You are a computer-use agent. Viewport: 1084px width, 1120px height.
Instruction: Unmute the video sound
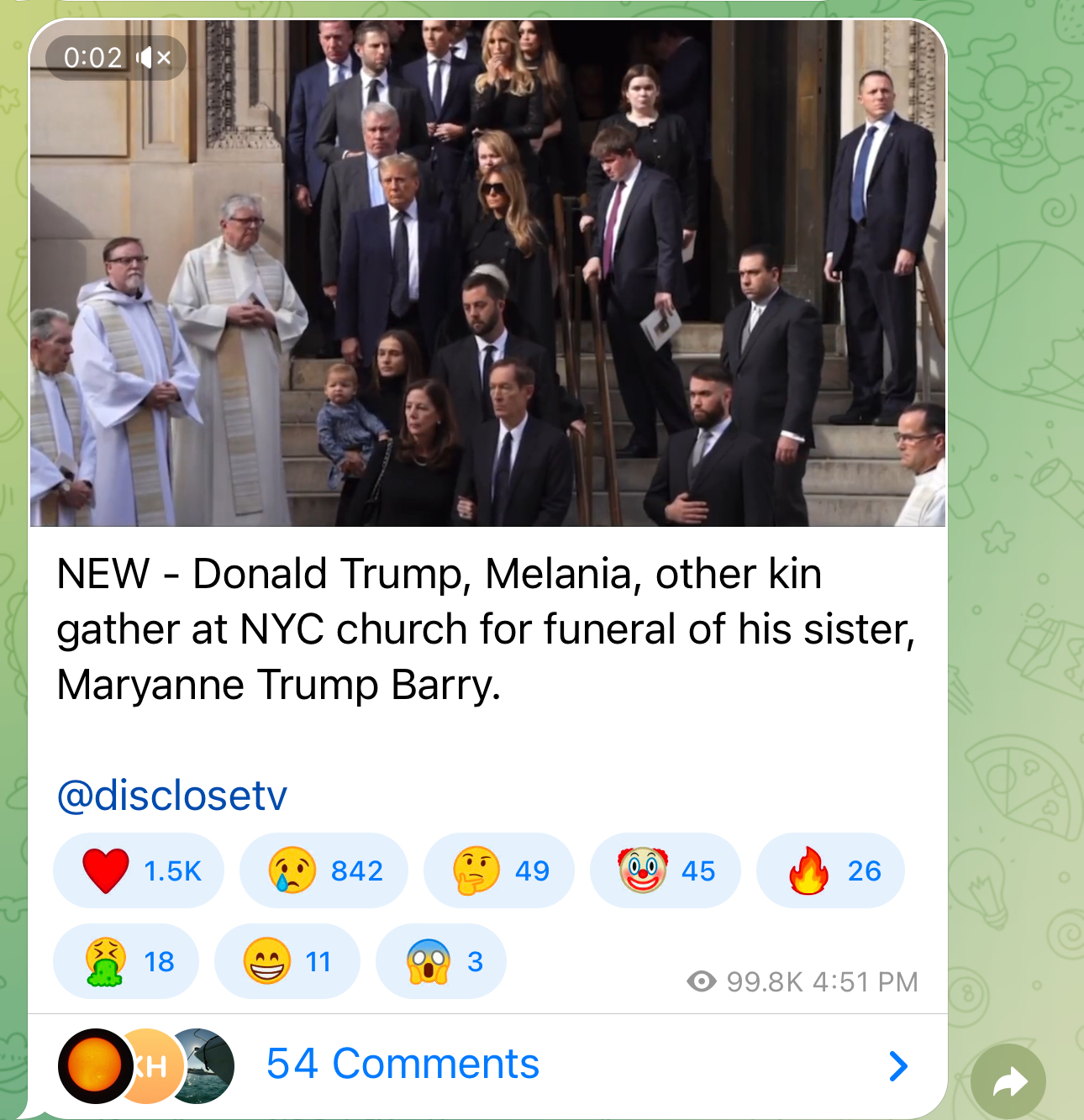pos(154,58)
